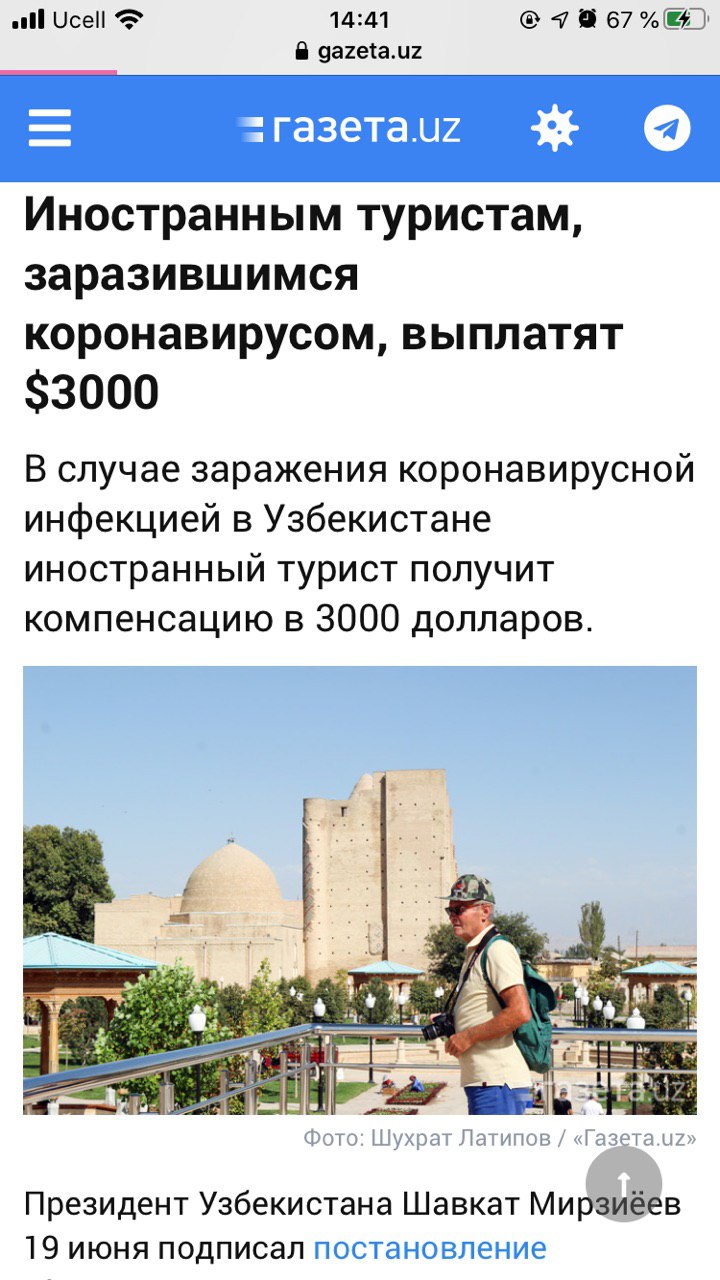Tap the scroll-to-top arrow button
This screenshot has height=1280, width=720.
[623, 1184]
